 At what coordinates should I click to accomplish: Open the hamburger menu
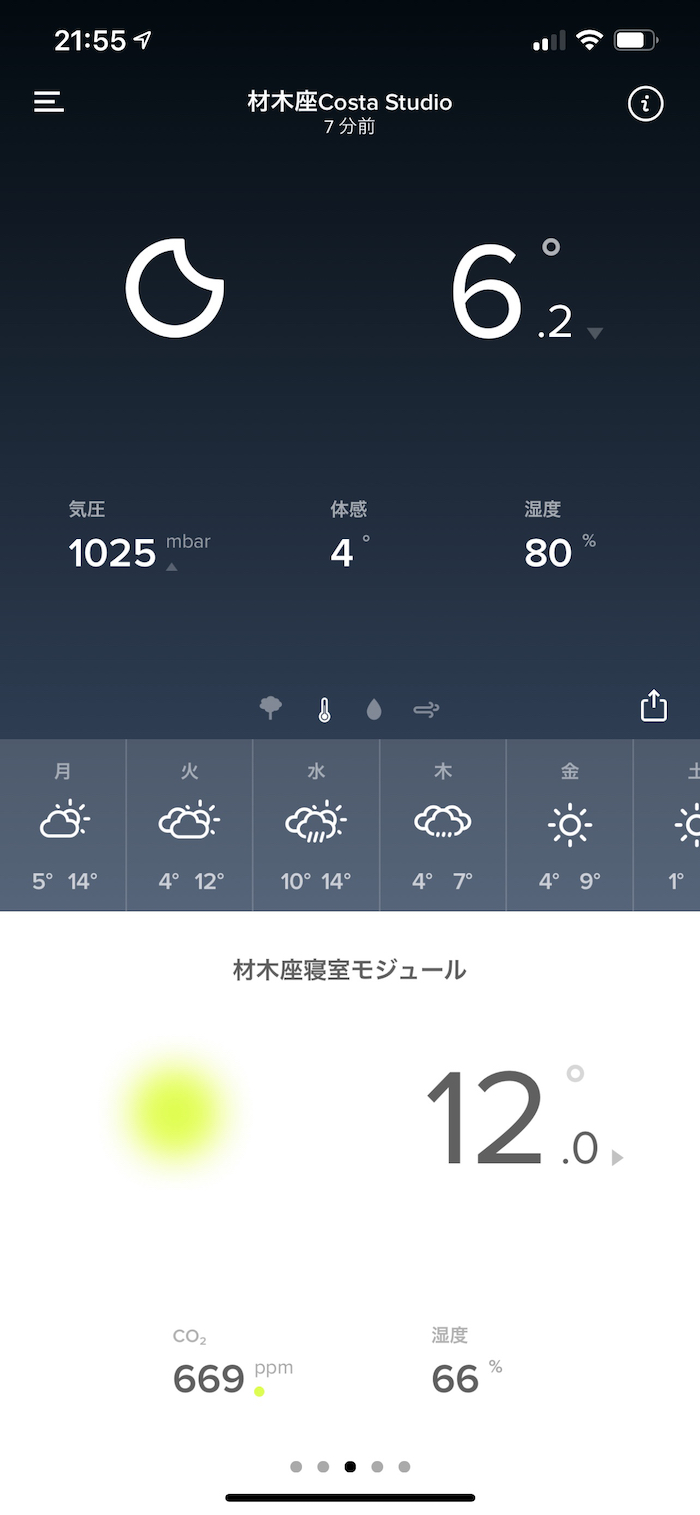pyautogui.click(x=49, y=102)
